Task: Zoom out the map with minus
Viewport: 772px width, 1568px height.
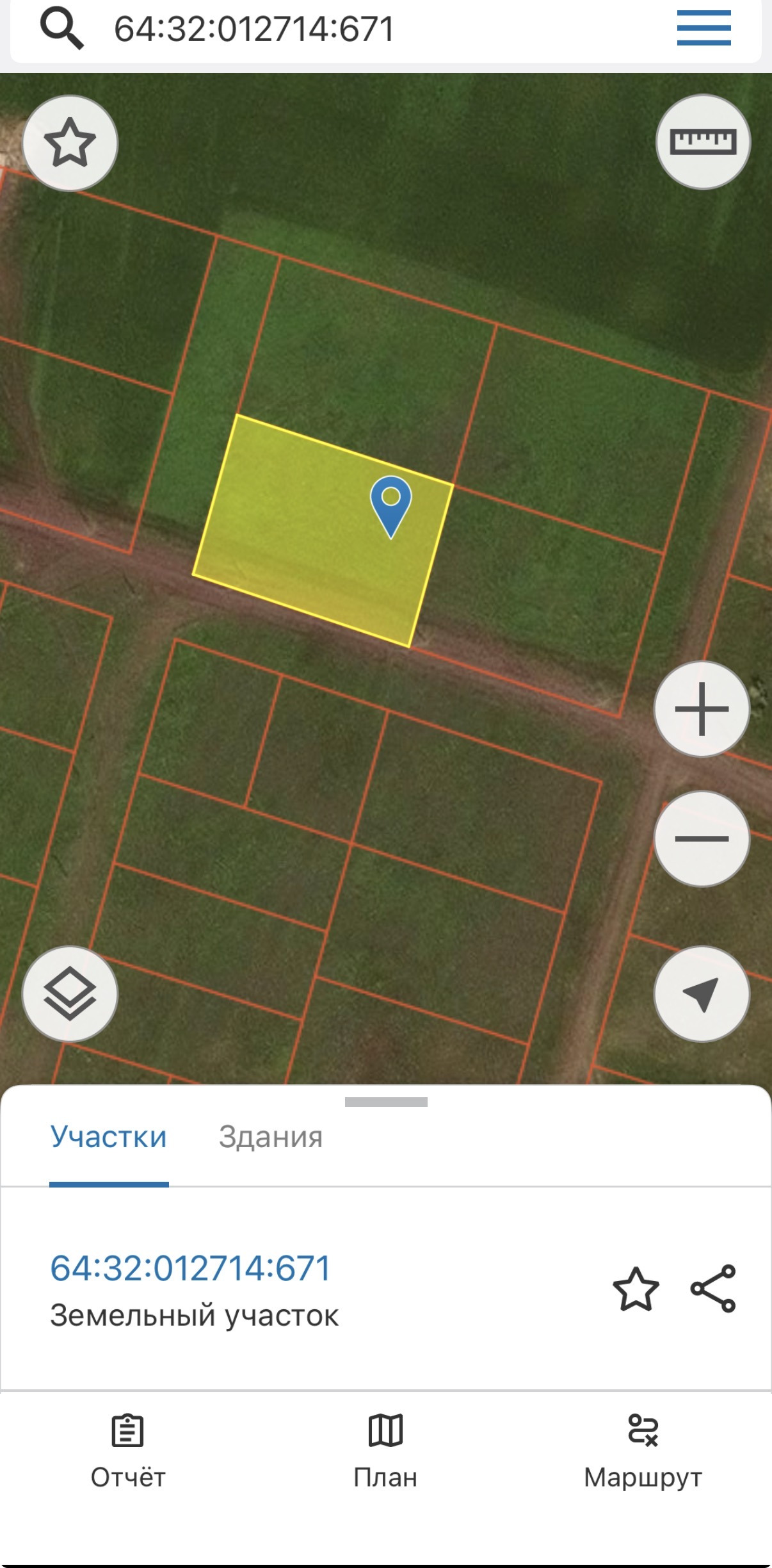Action: pyautogui.click(x=702, y=838)
